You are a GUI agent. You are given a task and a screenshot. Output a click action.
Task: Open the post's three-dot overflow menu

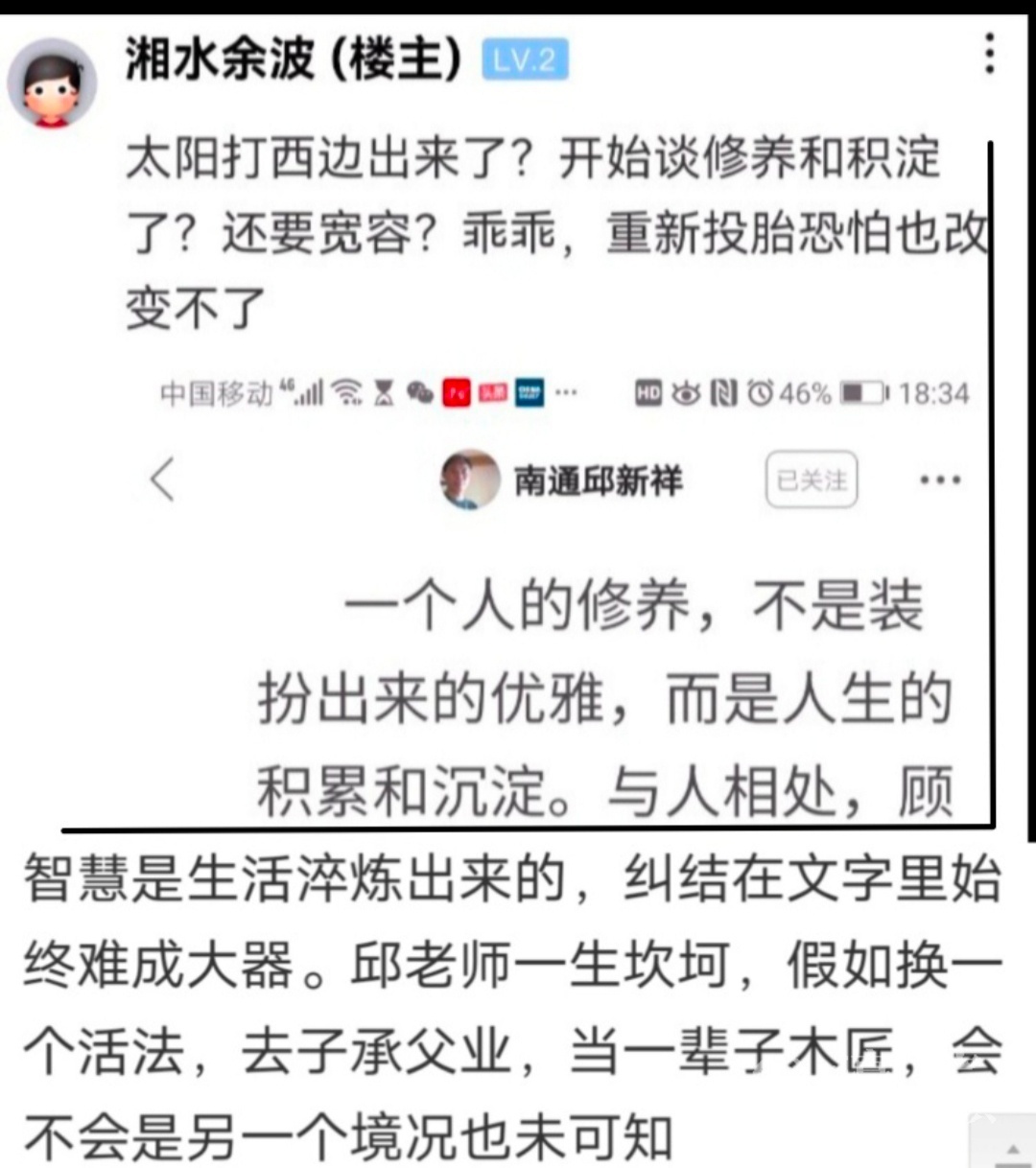pyautogui.click(x=989, y=54)
